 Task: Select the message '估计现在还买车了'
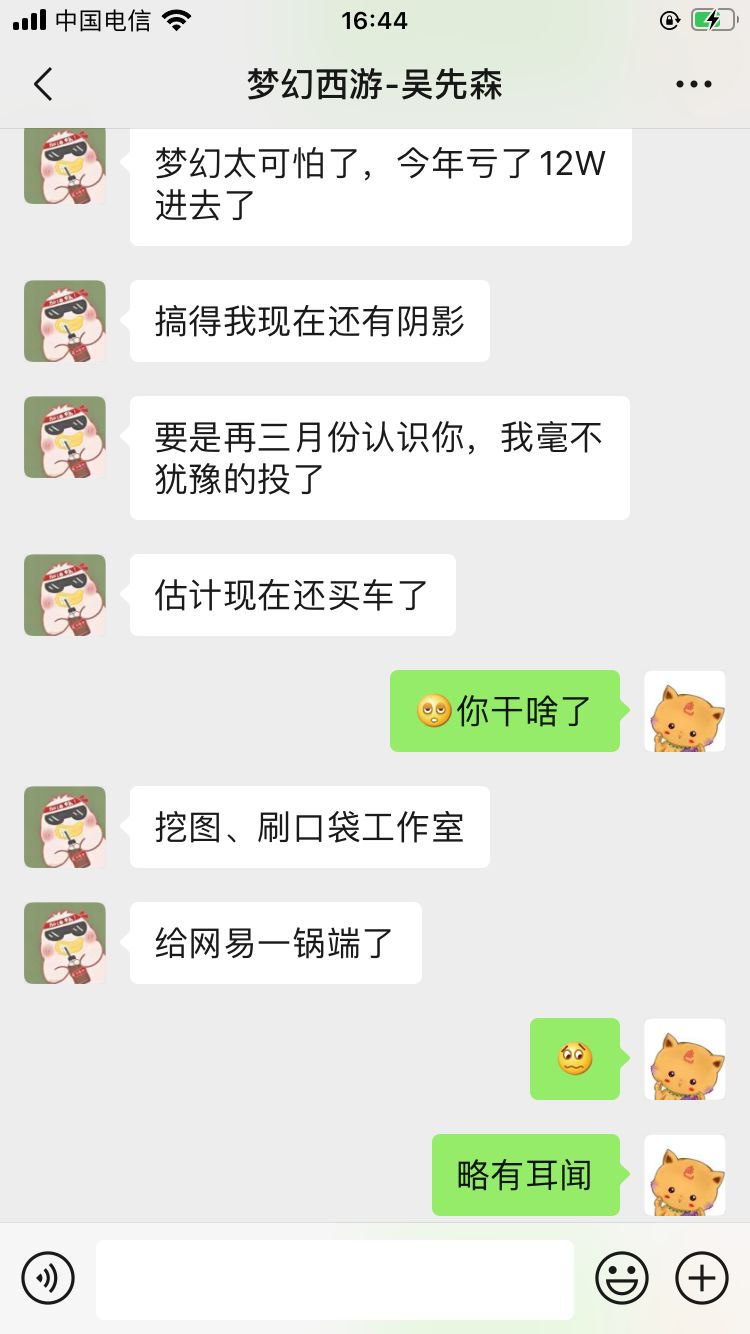tap(291, 595)
